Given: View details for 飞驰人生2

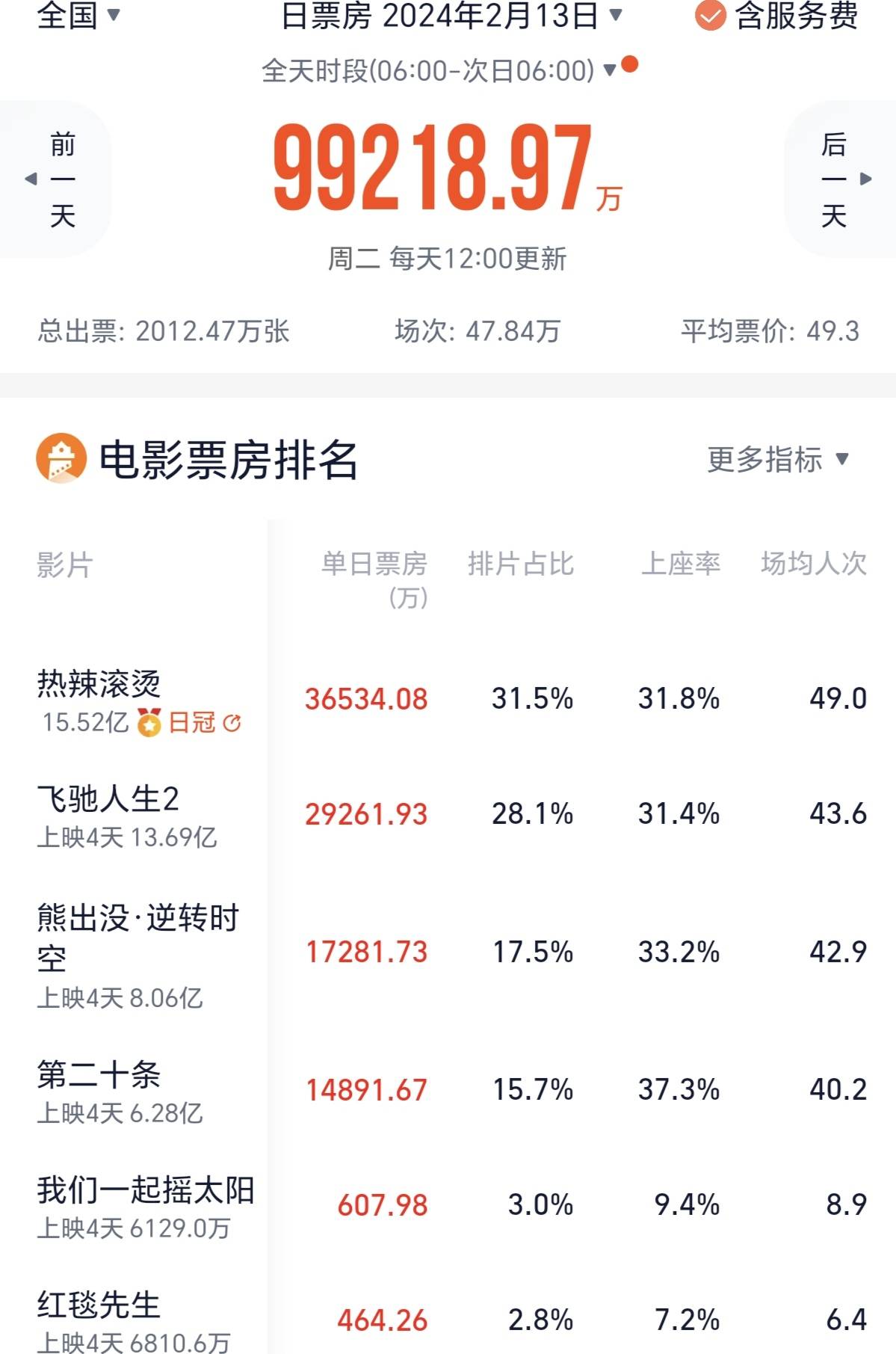Looking at the screenshot, I should point(108,799).
